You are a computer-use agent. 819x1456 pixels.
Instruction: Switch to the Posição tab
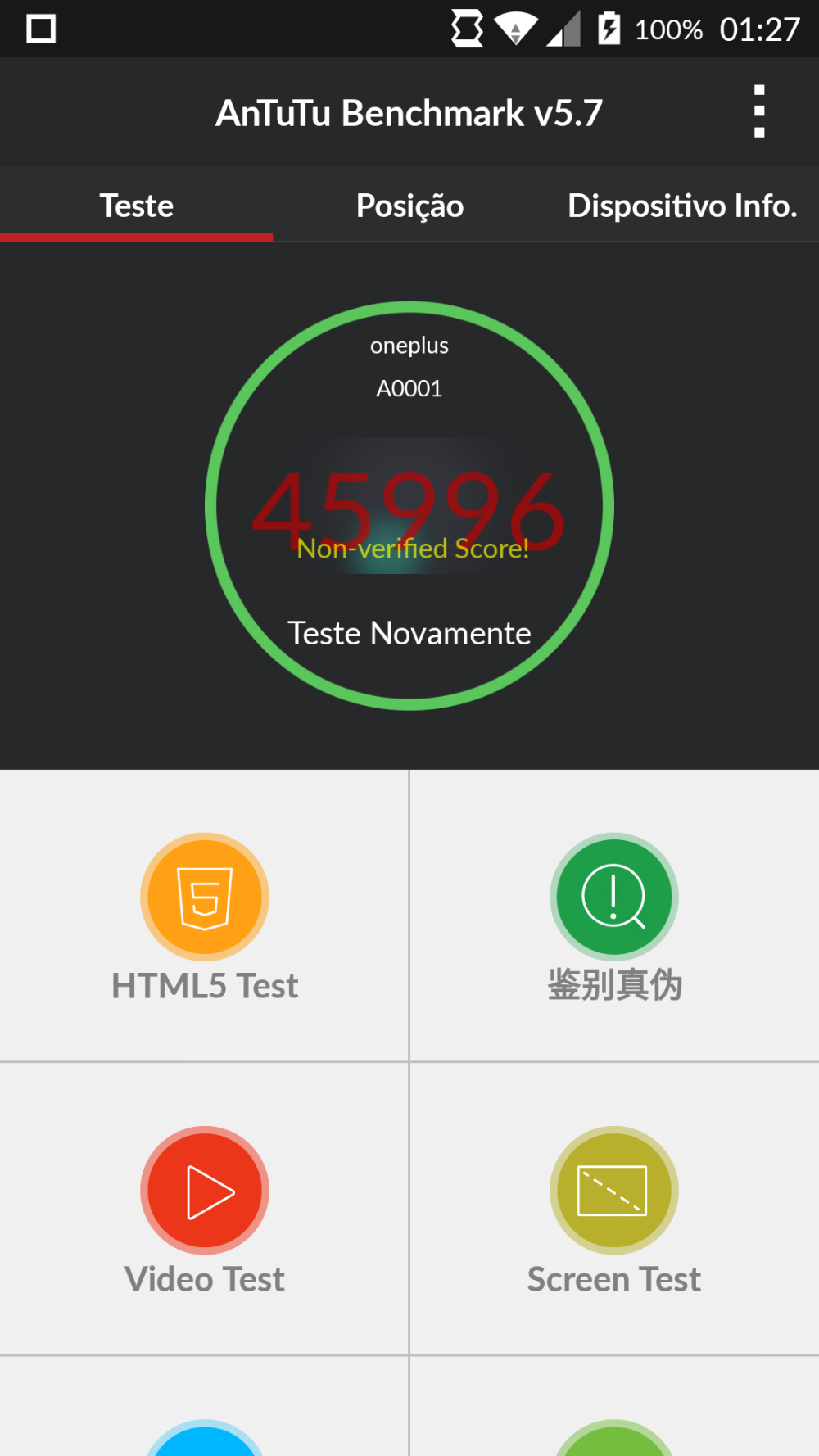pyautogui.click(x=409, y=205)
